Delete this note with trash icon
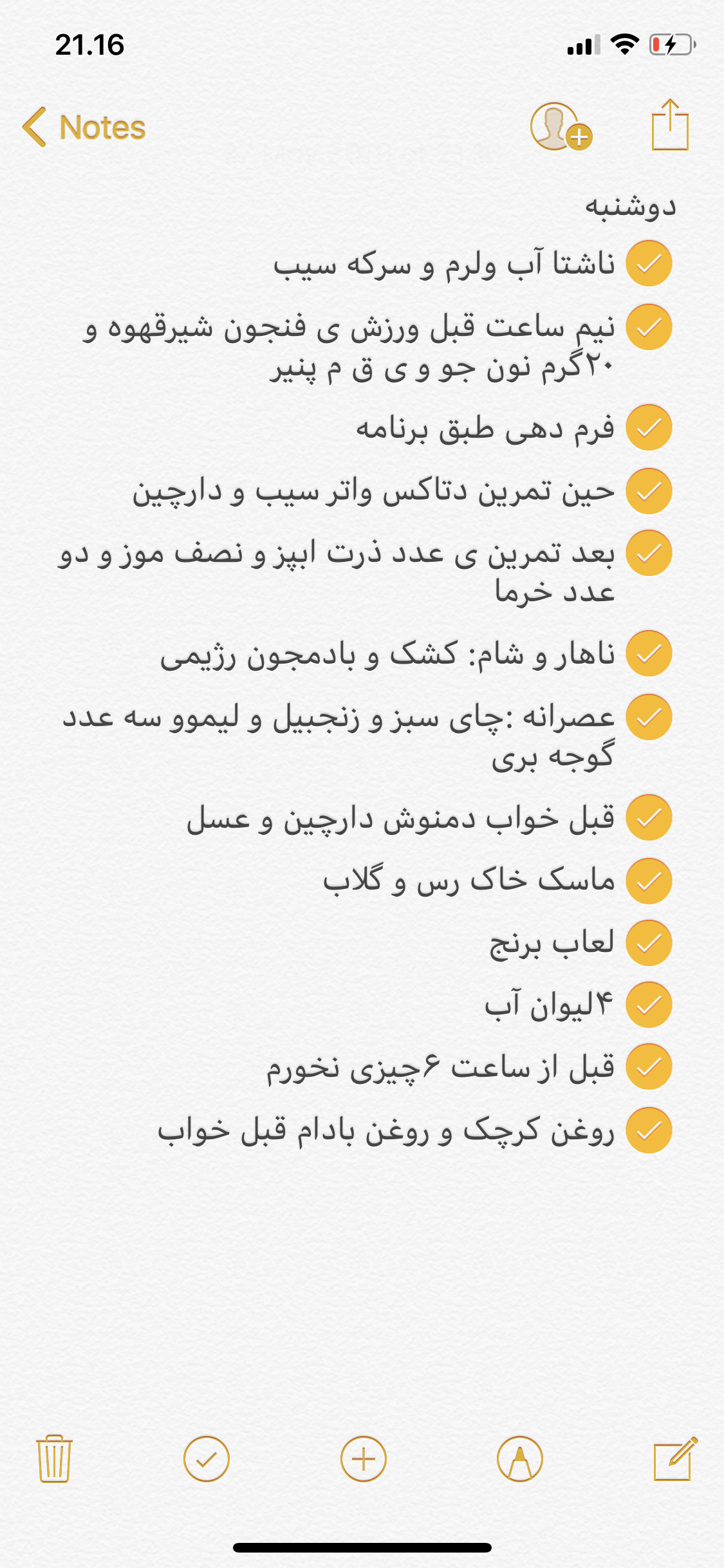Image resolution: width=724 pixels, height=1568 pixels. click(x=54, y=1459)
